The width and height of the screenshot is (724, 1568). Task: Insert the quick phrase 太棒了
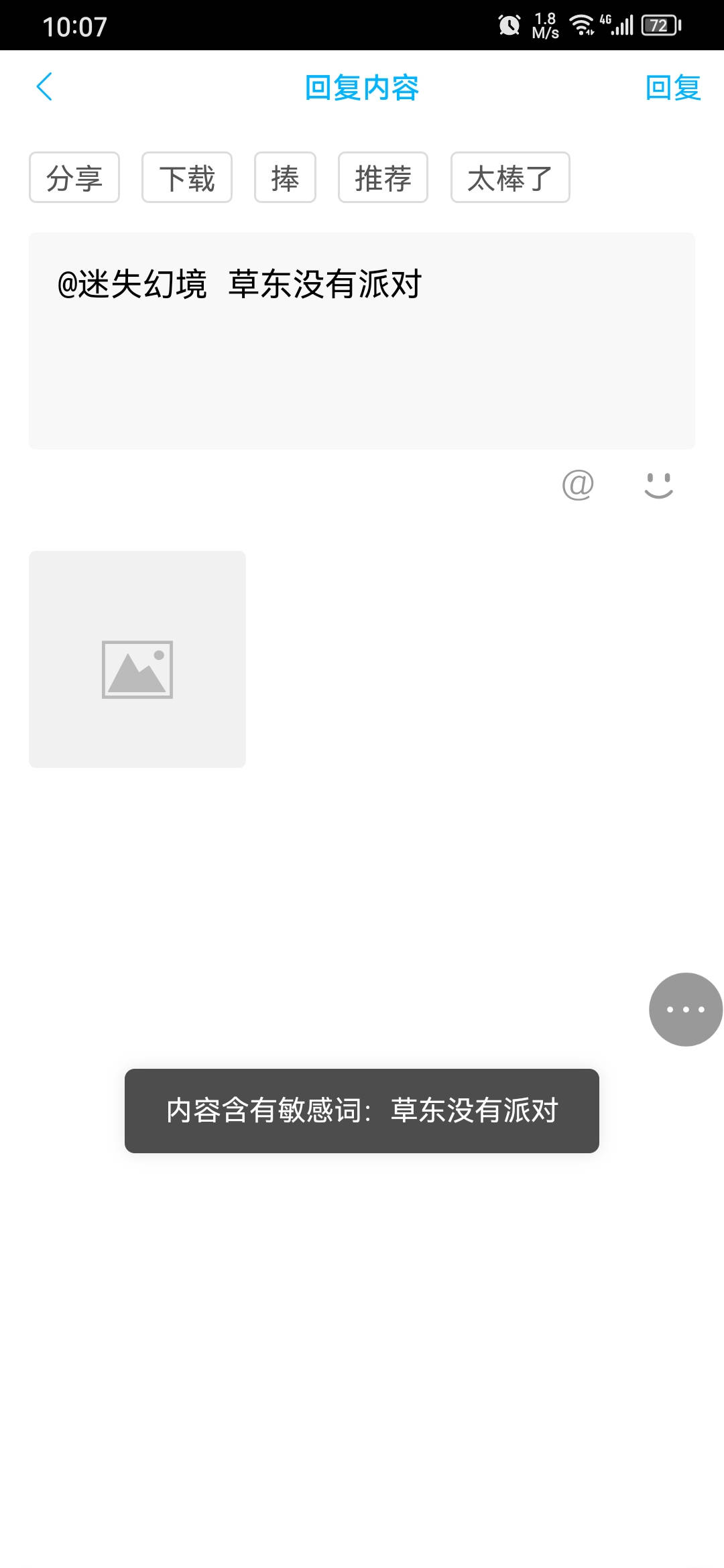pyautogui.click(x=510, y=178)
